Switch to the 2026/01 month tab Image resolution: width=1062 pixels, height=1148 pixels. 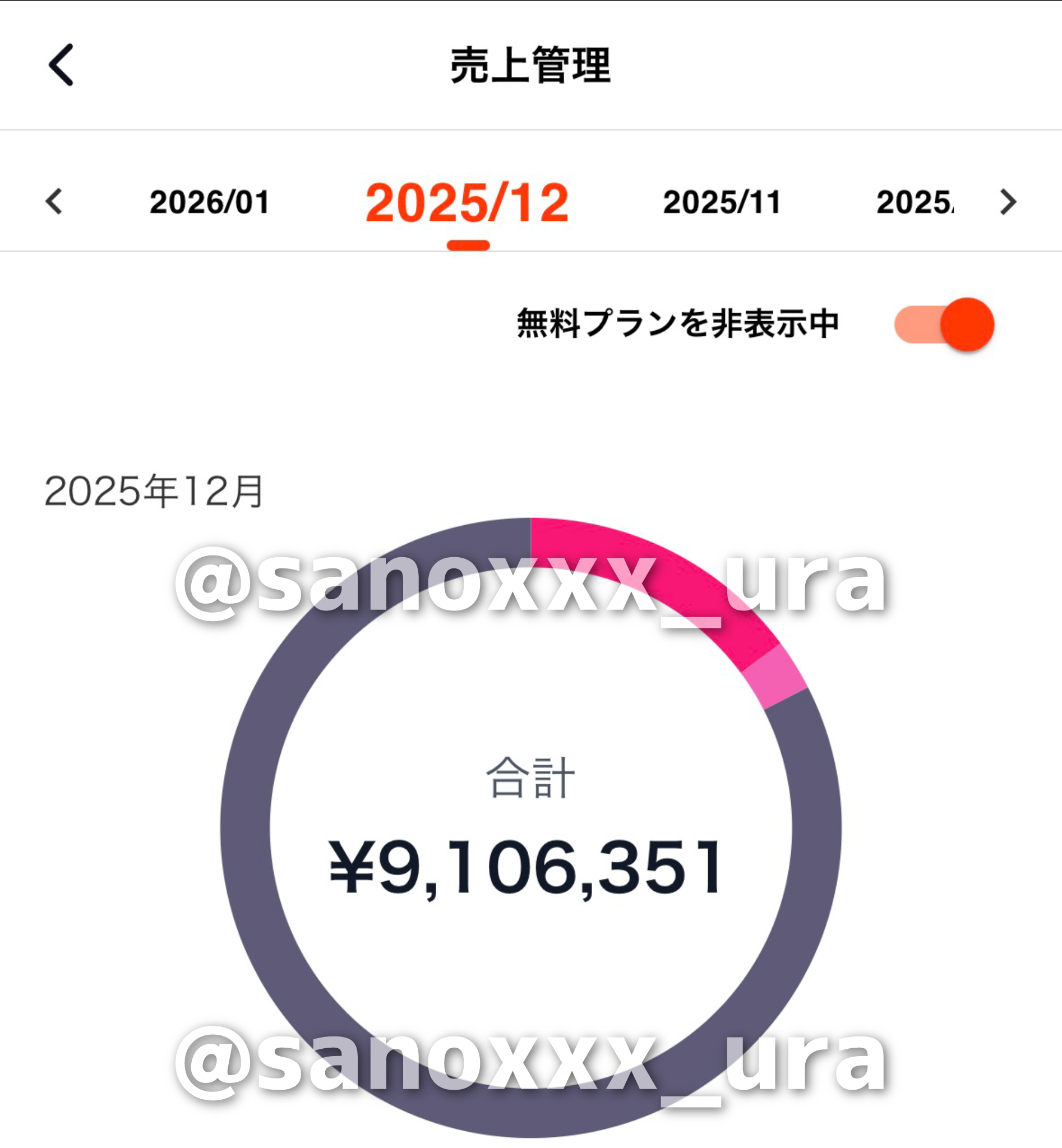[210, 202]
